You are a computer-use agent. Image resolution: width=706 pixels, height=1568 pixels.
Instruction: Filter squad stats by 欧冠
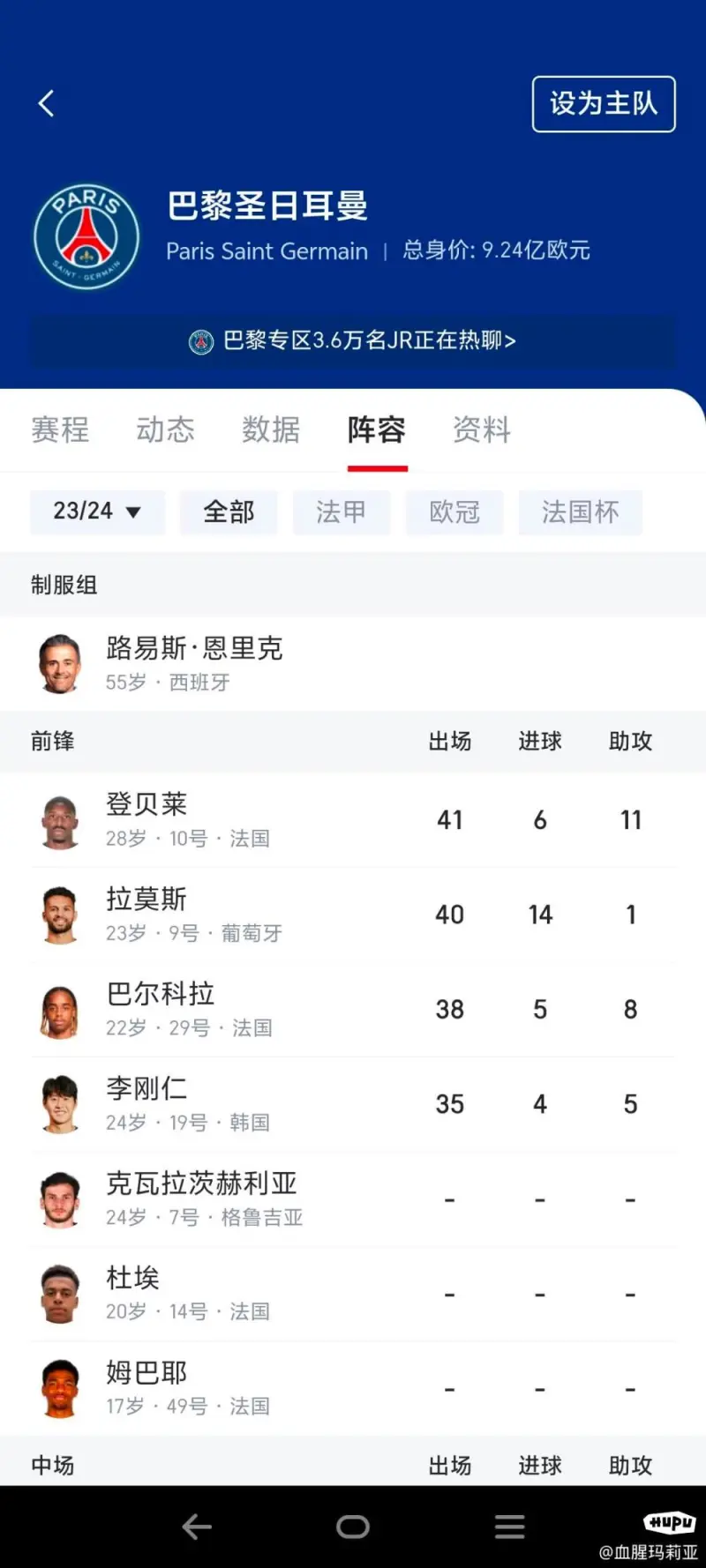pyautogui.click(x=454, y=511)
